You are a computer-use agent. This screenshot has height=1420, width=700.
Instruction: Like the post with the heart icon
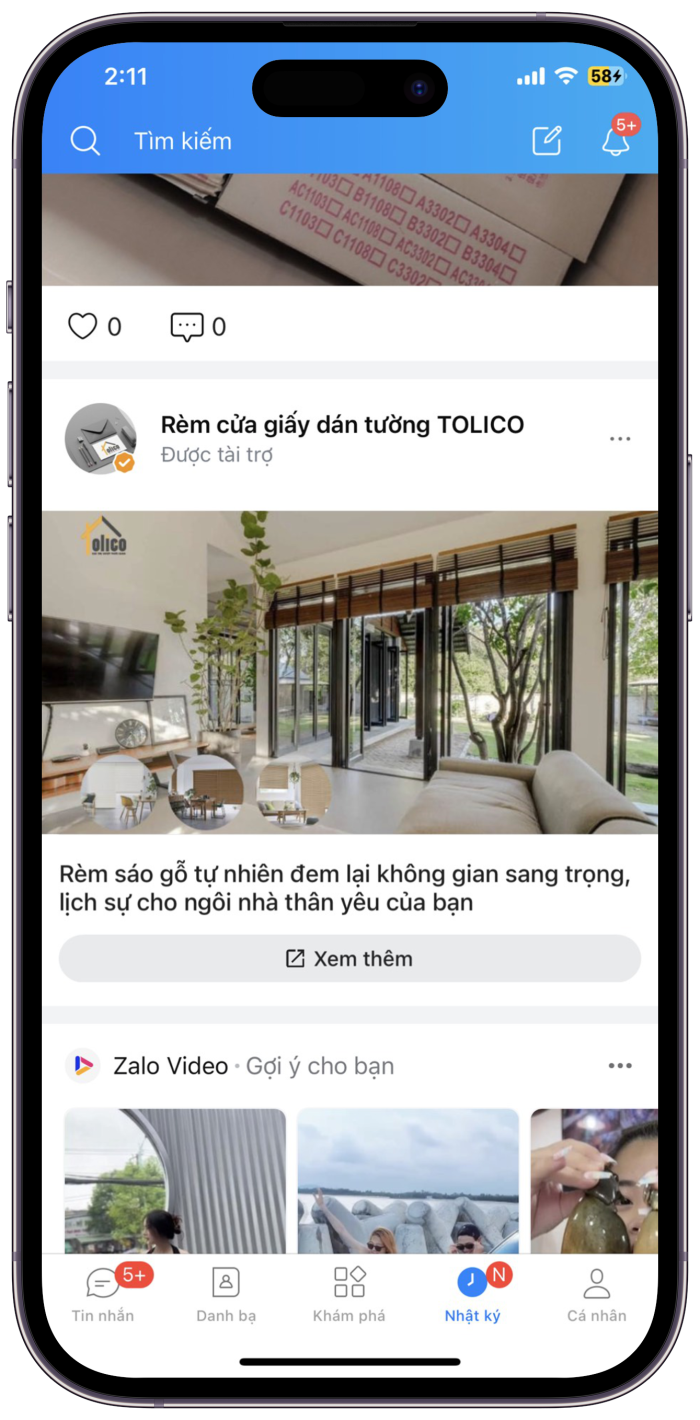[x=83, y=326]
